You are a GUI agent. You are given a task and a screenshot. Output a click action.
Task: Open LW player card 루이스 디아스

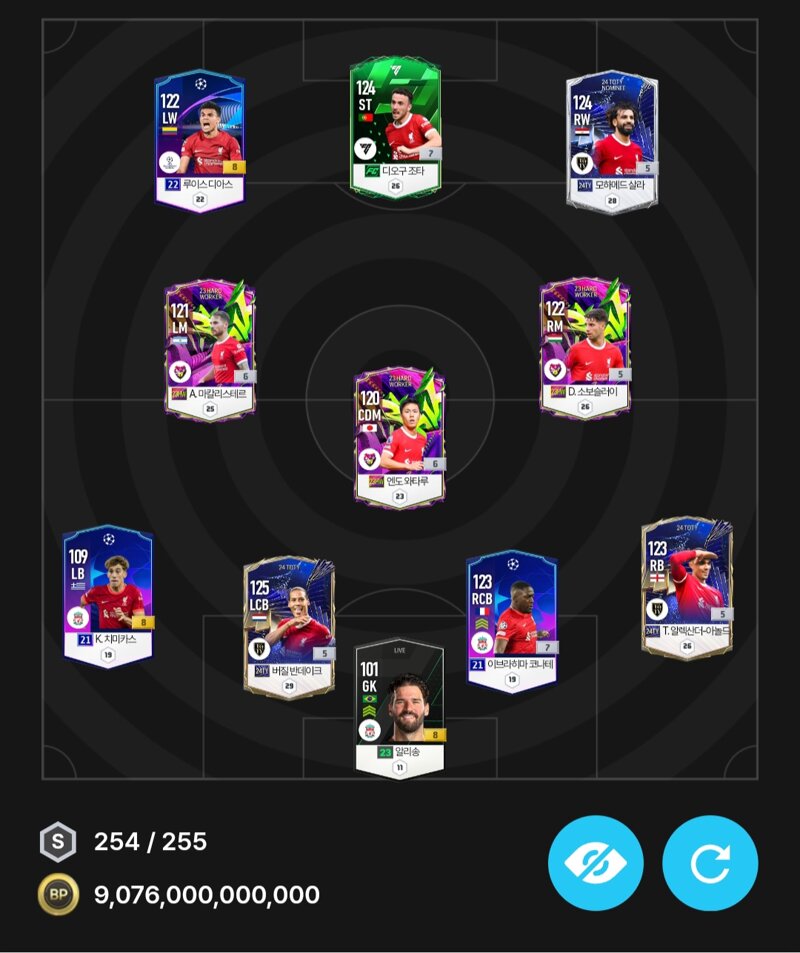pyautogui.click(x=199, y=138)
